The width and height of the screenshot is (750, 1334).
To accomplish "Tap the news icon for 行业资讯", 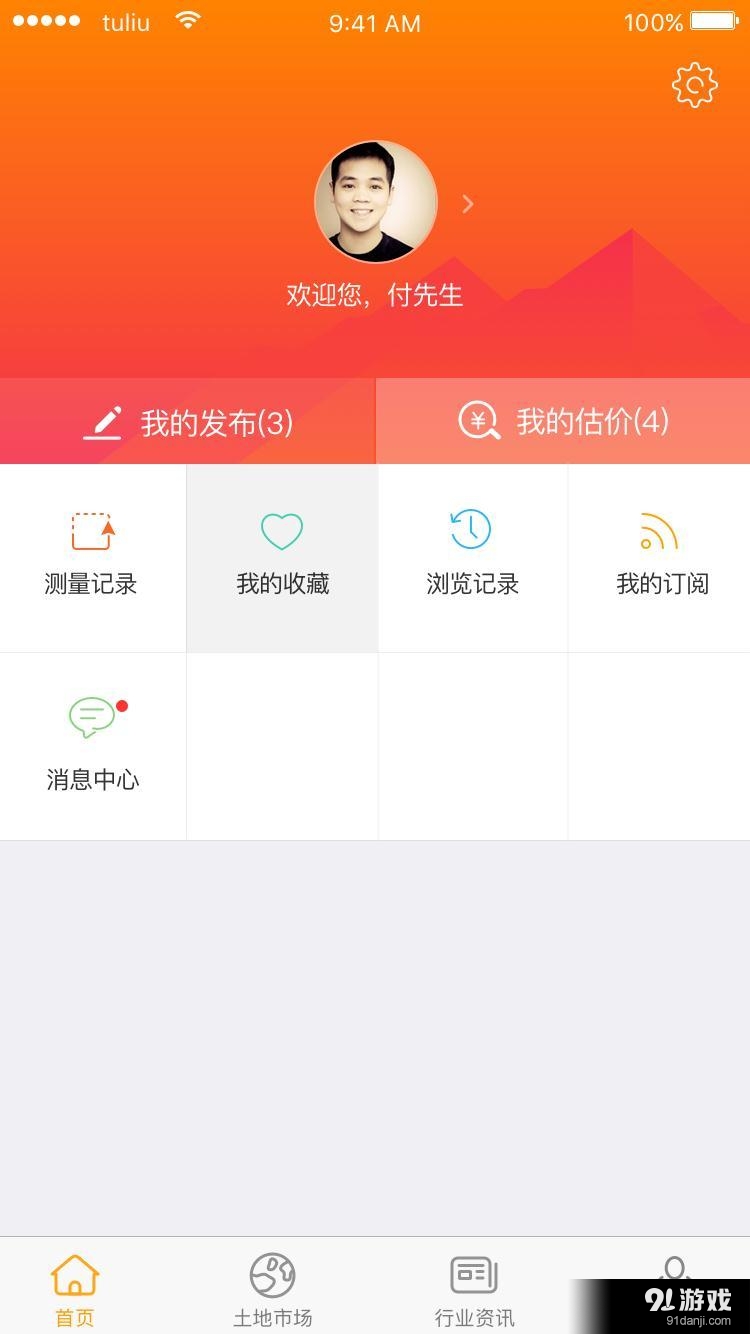I will 472,1272.
